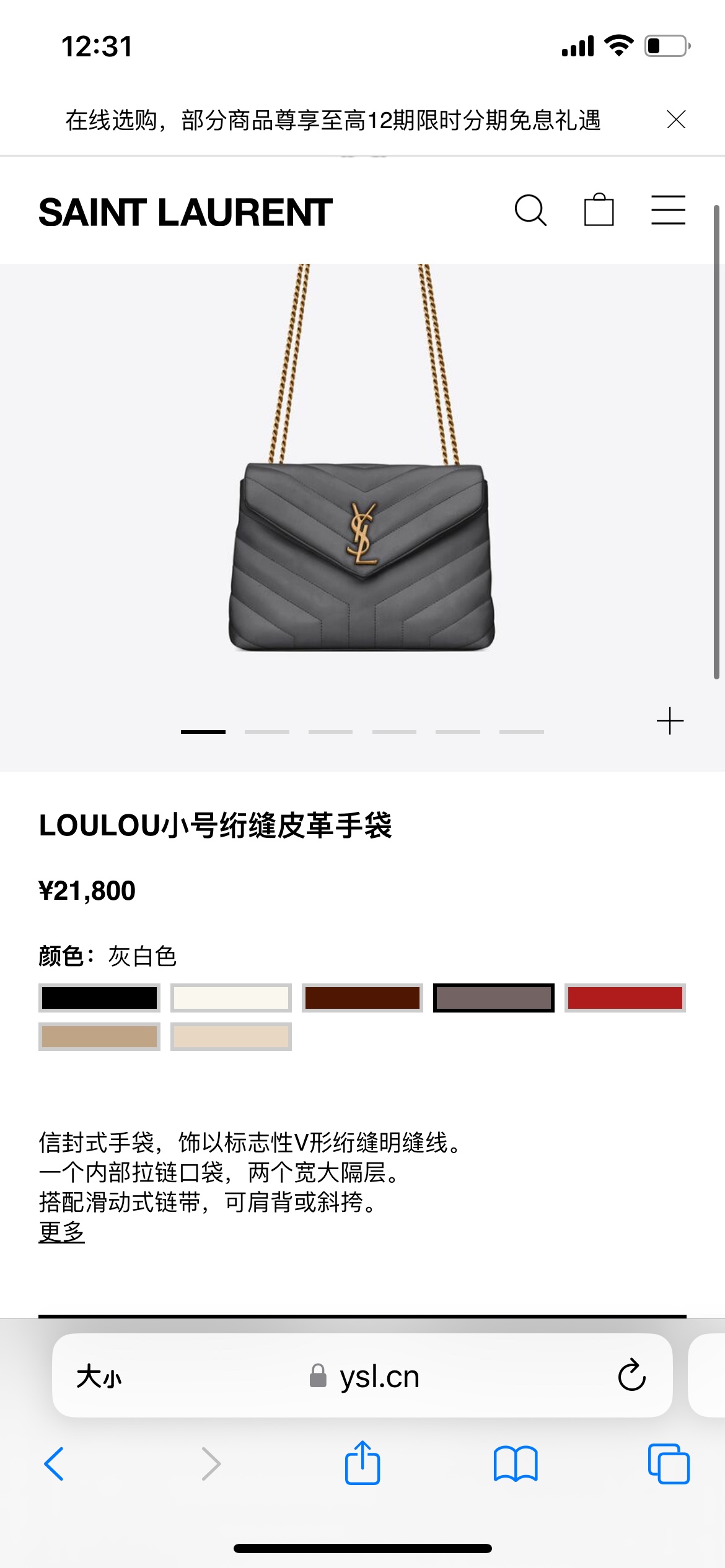Open the search icon in the header
The height and width of the screenshot is (1568, 725).
530,211
